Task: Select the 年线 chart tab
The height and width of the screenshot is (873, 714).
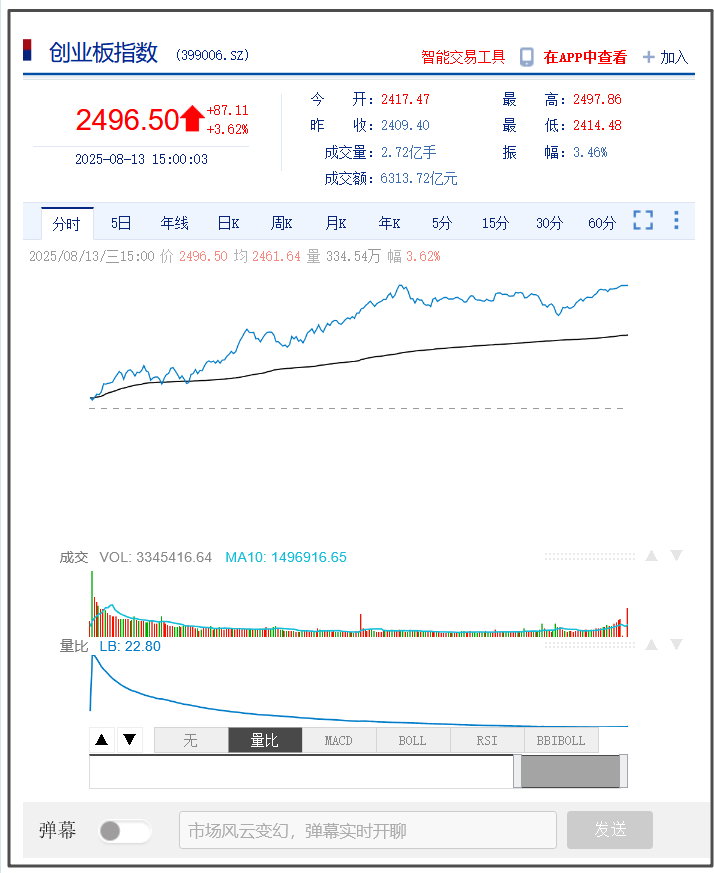Action: point(175,223)
